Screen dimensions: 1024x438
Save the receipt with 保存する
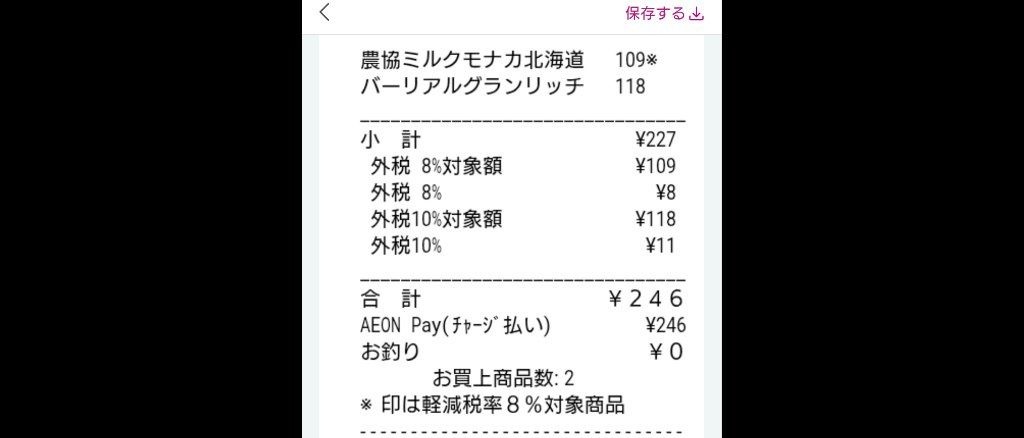(665, 13)
